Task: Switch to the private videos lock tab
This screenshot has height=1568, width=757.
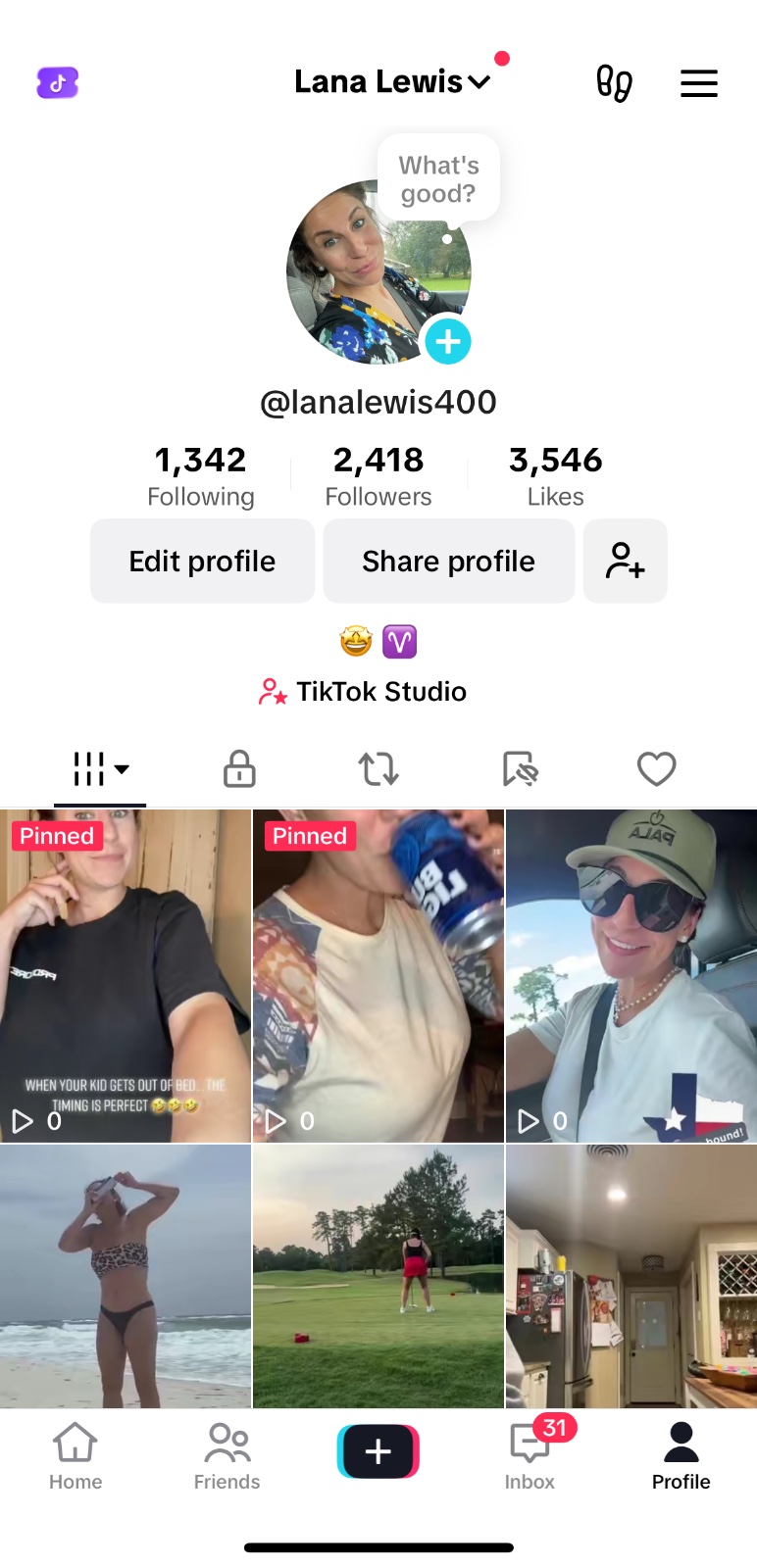Action: pyautogui.click(x=239, y=769)
